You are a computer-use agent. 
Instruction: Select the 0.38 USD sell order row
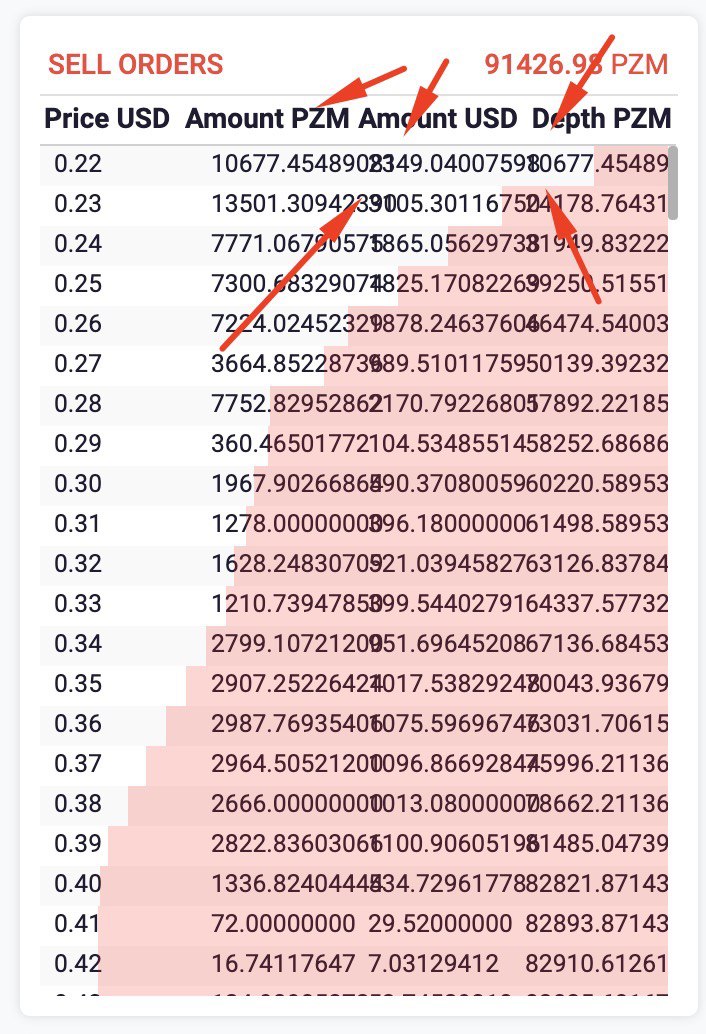[355, 804]
